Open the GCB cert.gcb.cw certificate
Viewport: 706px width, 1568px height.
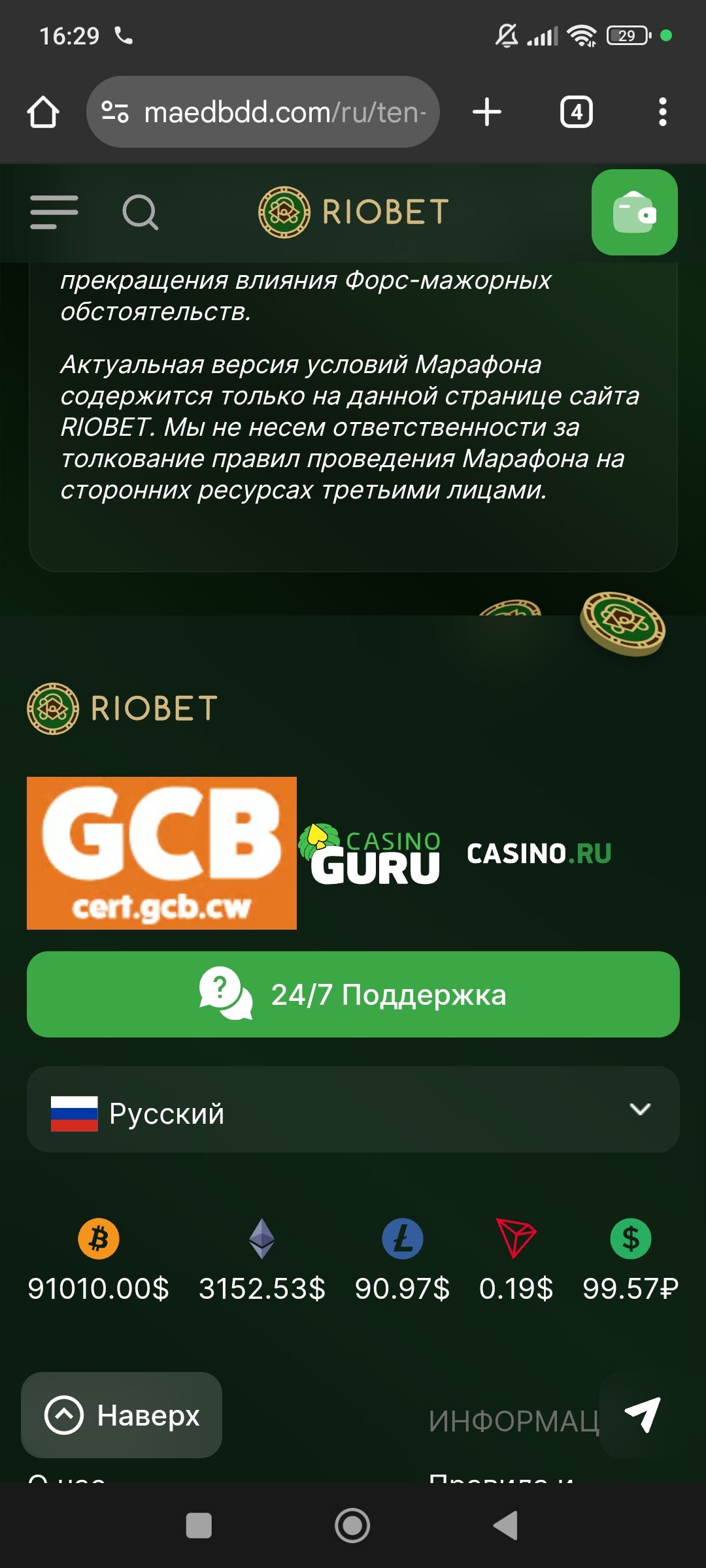coord(161,853)
